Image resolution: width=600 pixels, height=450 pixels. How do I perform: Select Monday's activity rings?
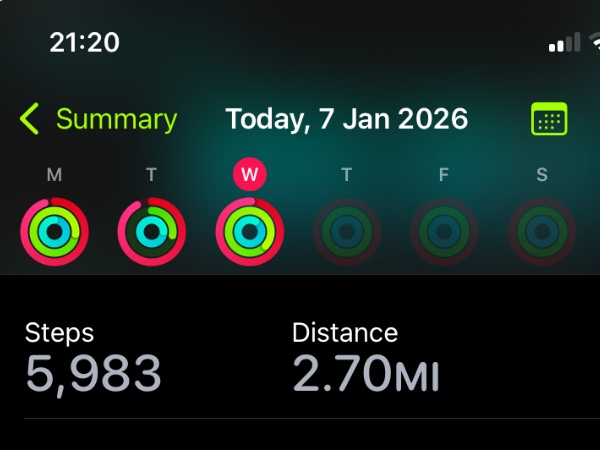(54, 232)
